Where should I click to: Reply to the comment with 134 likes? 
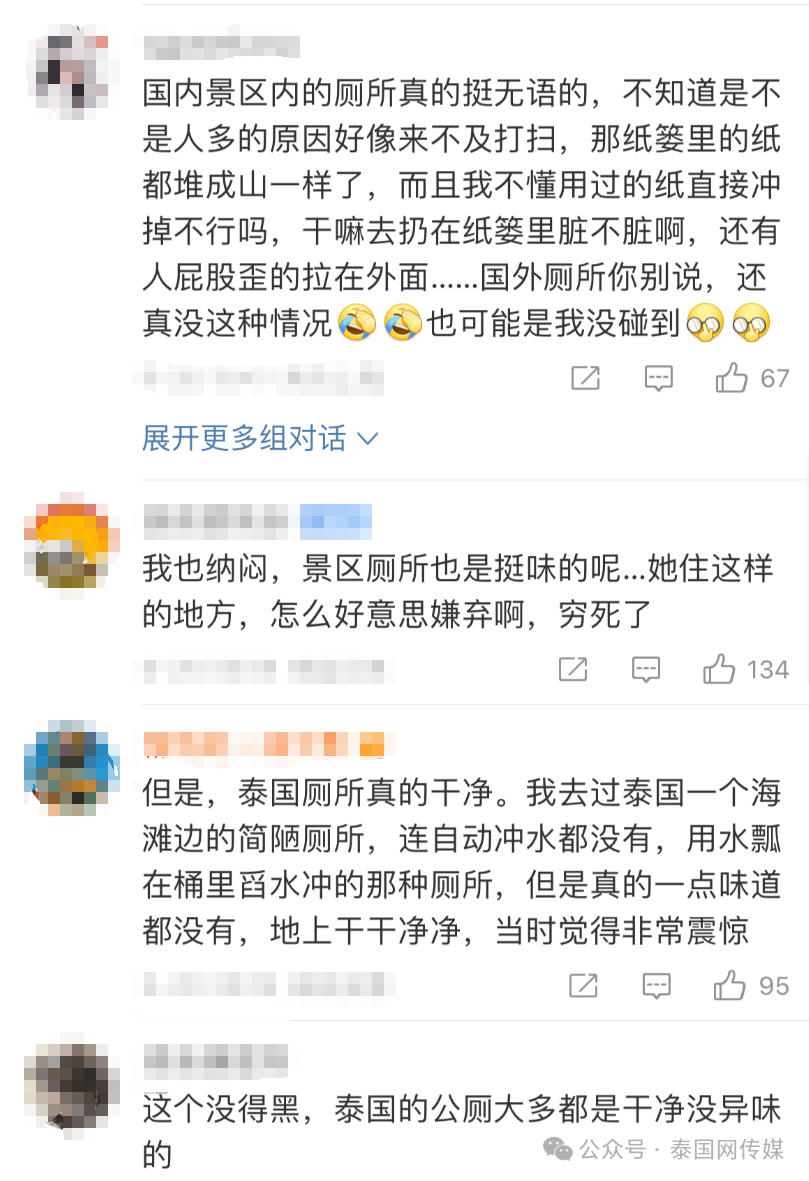pos(646,669)
